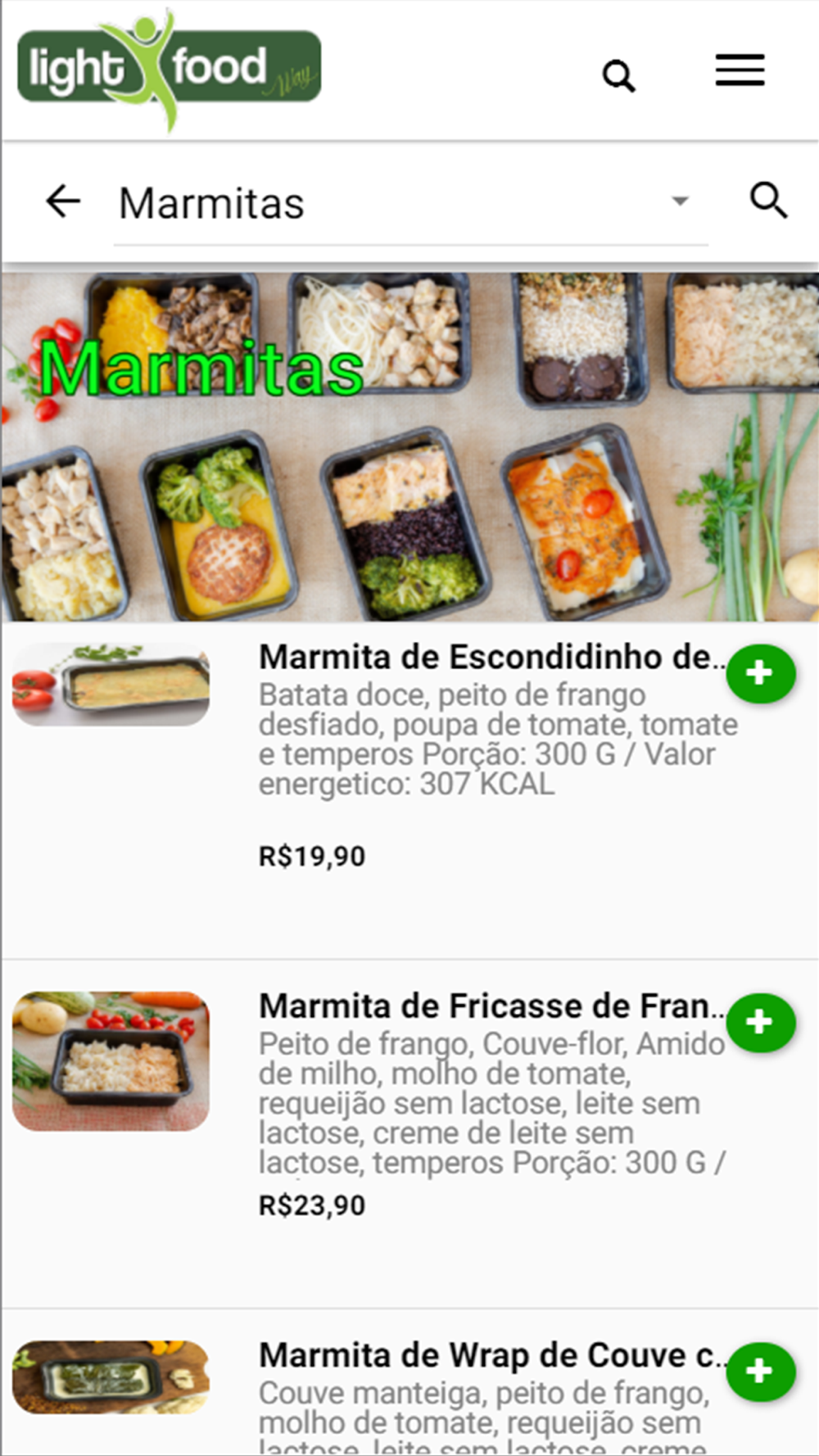Add Marmita de Wrap de Couve to cart
The width and height of the screenshot is (819, 1456).
pyautogui.click(x=760, y=1371)
